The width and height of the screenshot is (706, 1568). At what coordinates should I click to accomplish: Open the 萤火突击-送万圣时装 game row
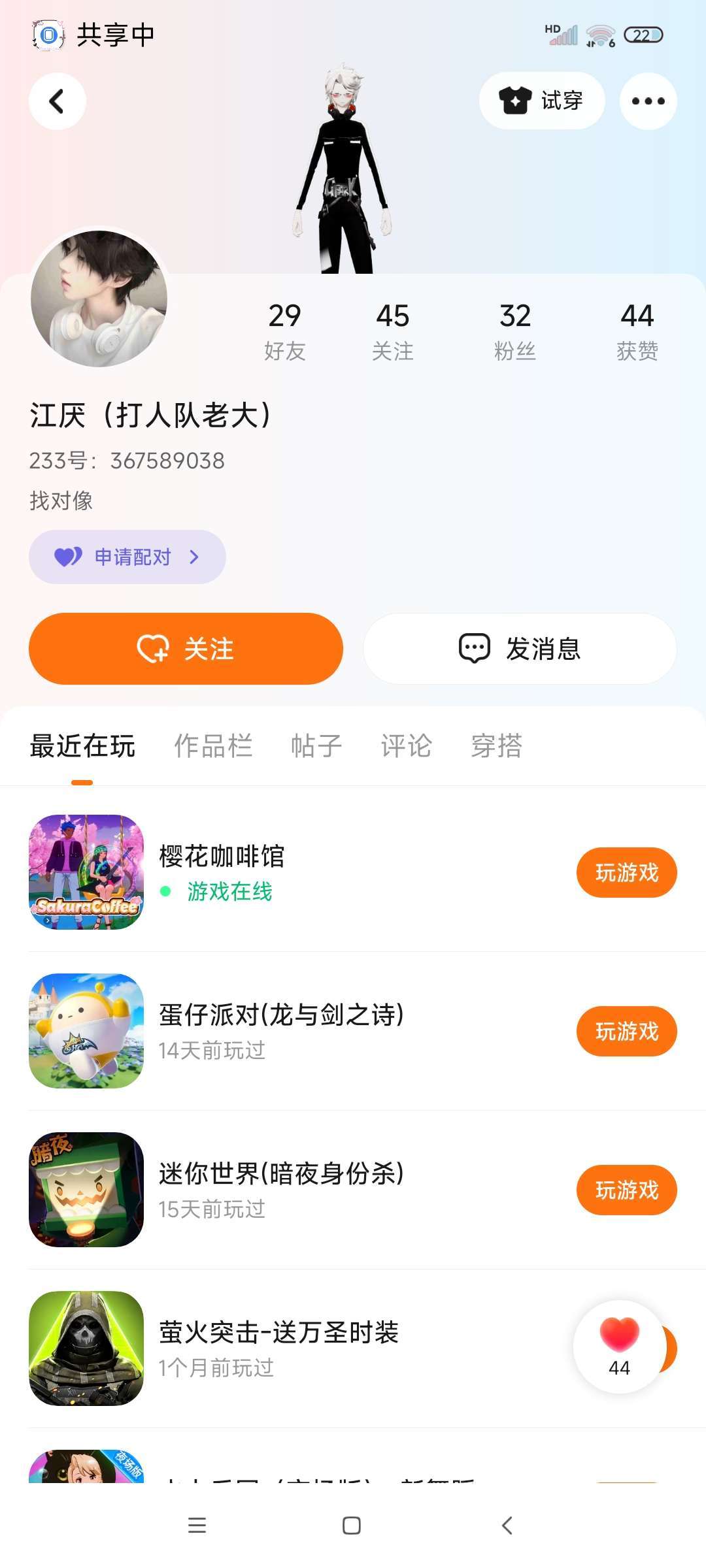tap(278, 1348)
